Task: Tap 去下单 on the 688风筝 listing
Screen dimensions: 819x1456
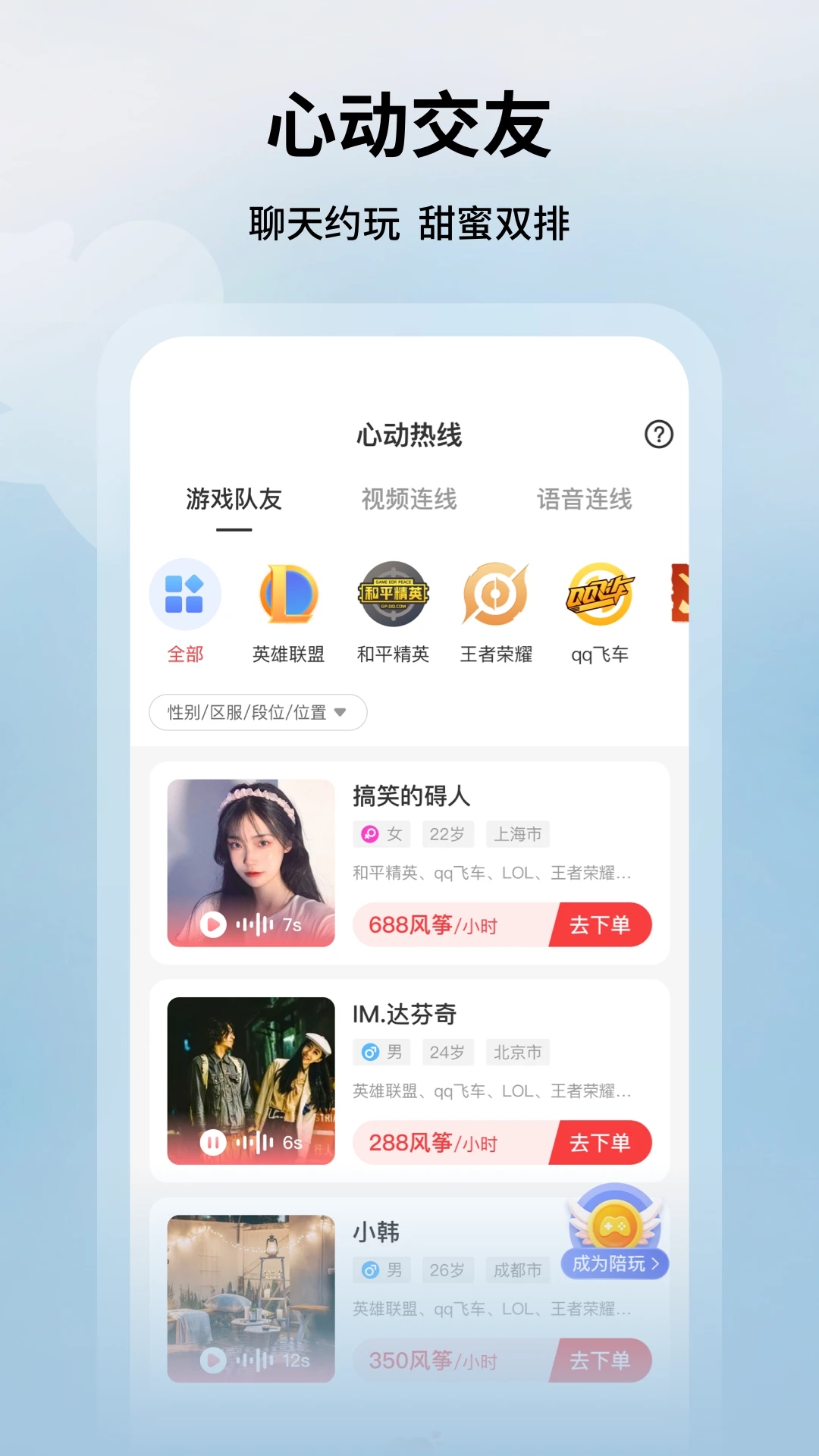Action: [x=601, y=924]
